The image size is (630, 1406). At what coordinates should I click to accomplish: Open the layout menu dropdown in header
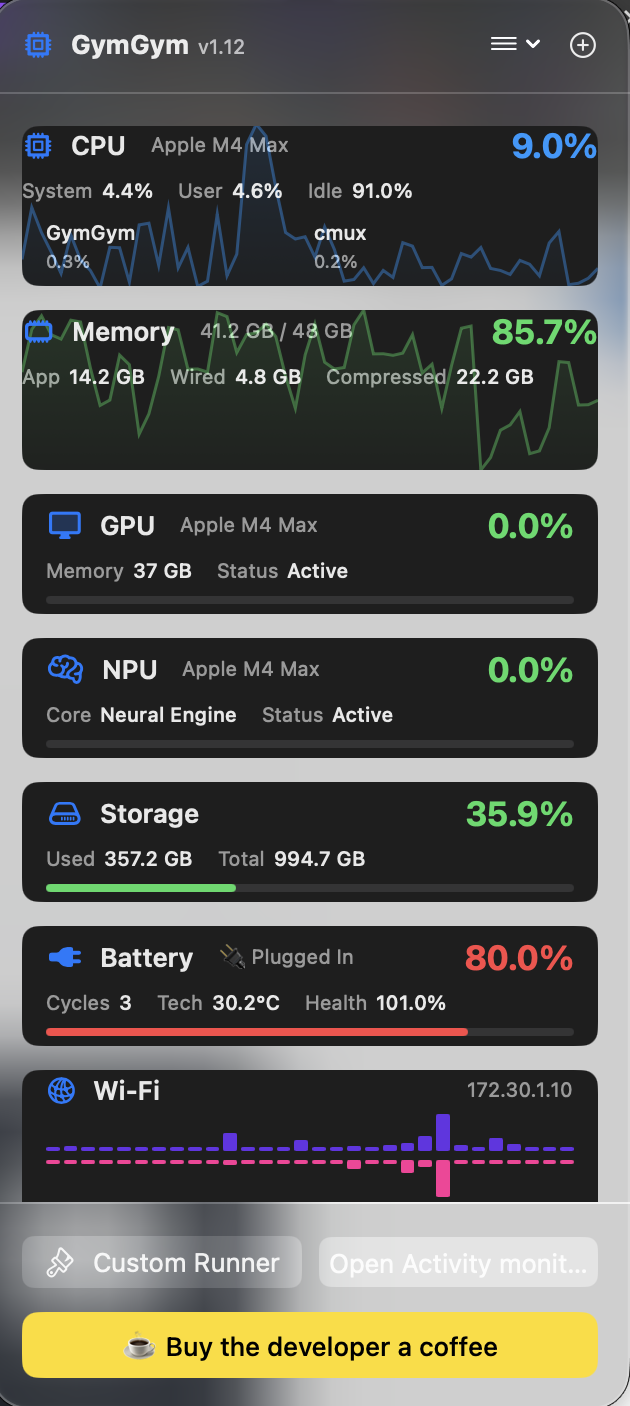[x=515, y=44]
